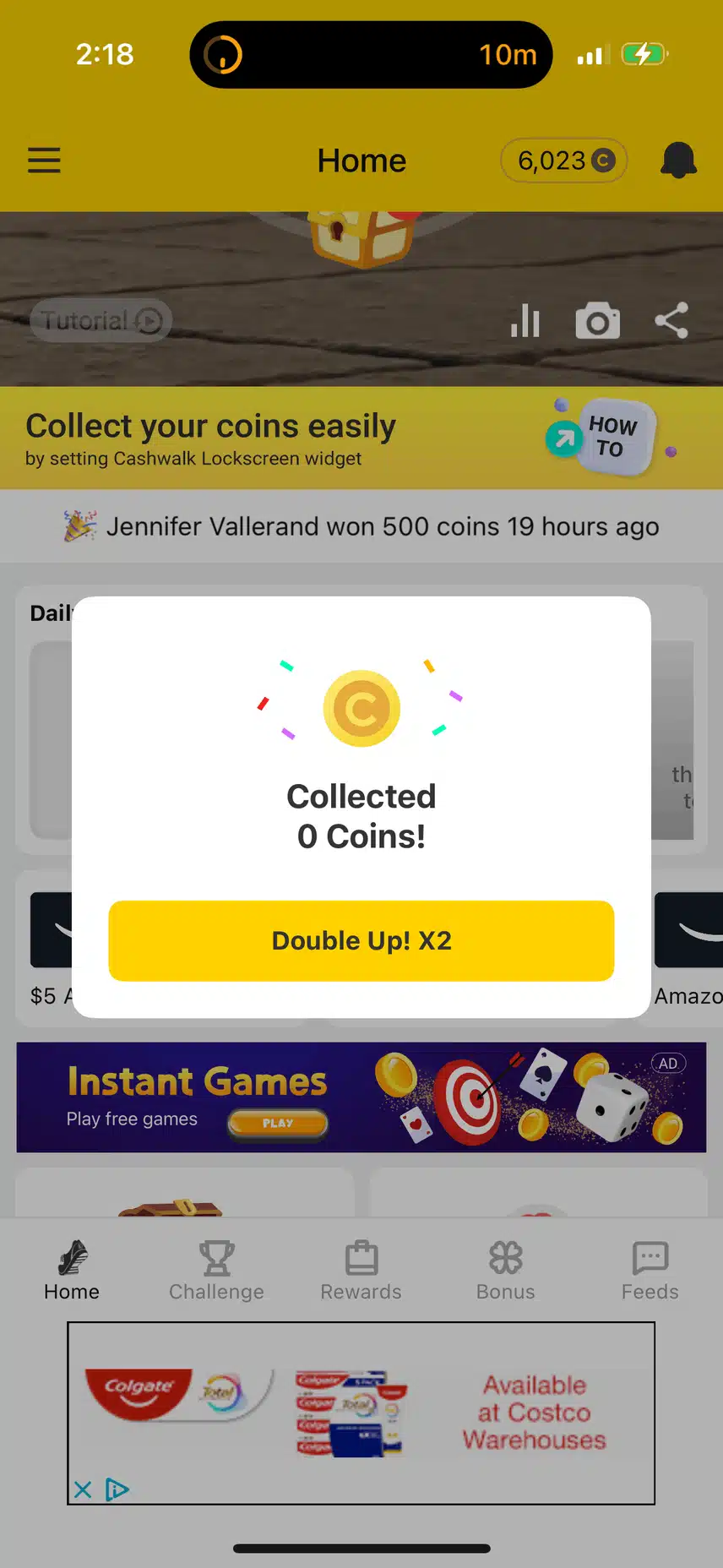Screen dimensions: 723x1568
Task: Open the How To lockscreen widget banner
Action: [x=601, y=437]
